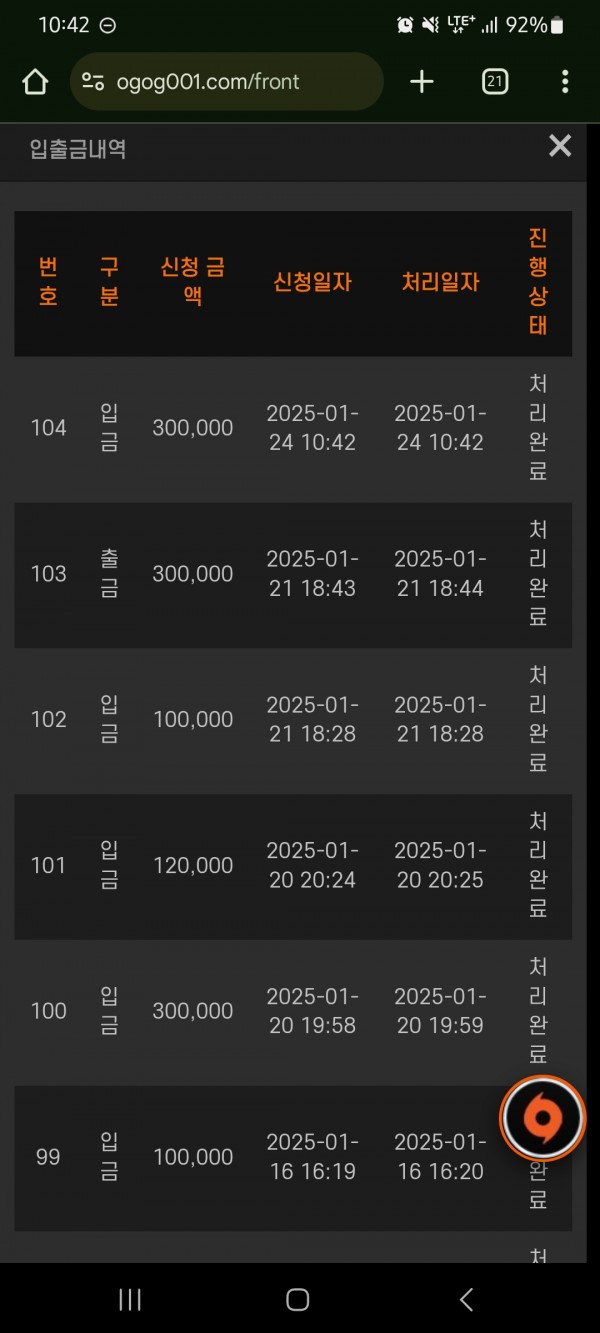Image resolution: width=600 pixels, height=1333 pixels.
Task: Go back with the system back button
Action: click(x=466, y=1299)
